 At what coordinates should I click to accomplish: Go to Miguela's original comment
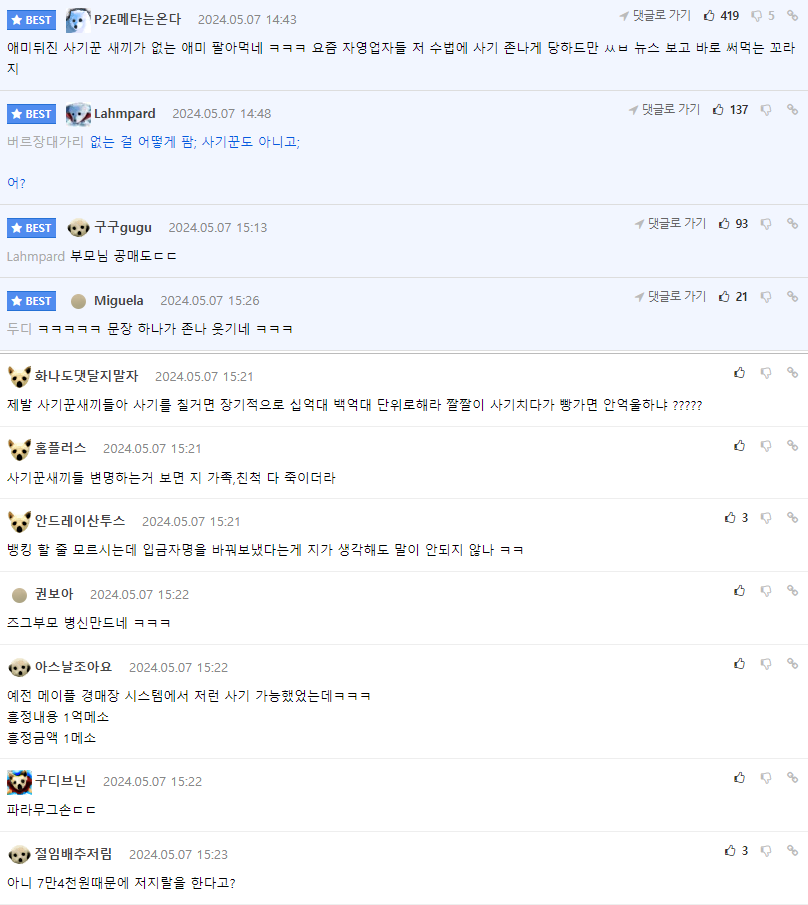point(670,297)
